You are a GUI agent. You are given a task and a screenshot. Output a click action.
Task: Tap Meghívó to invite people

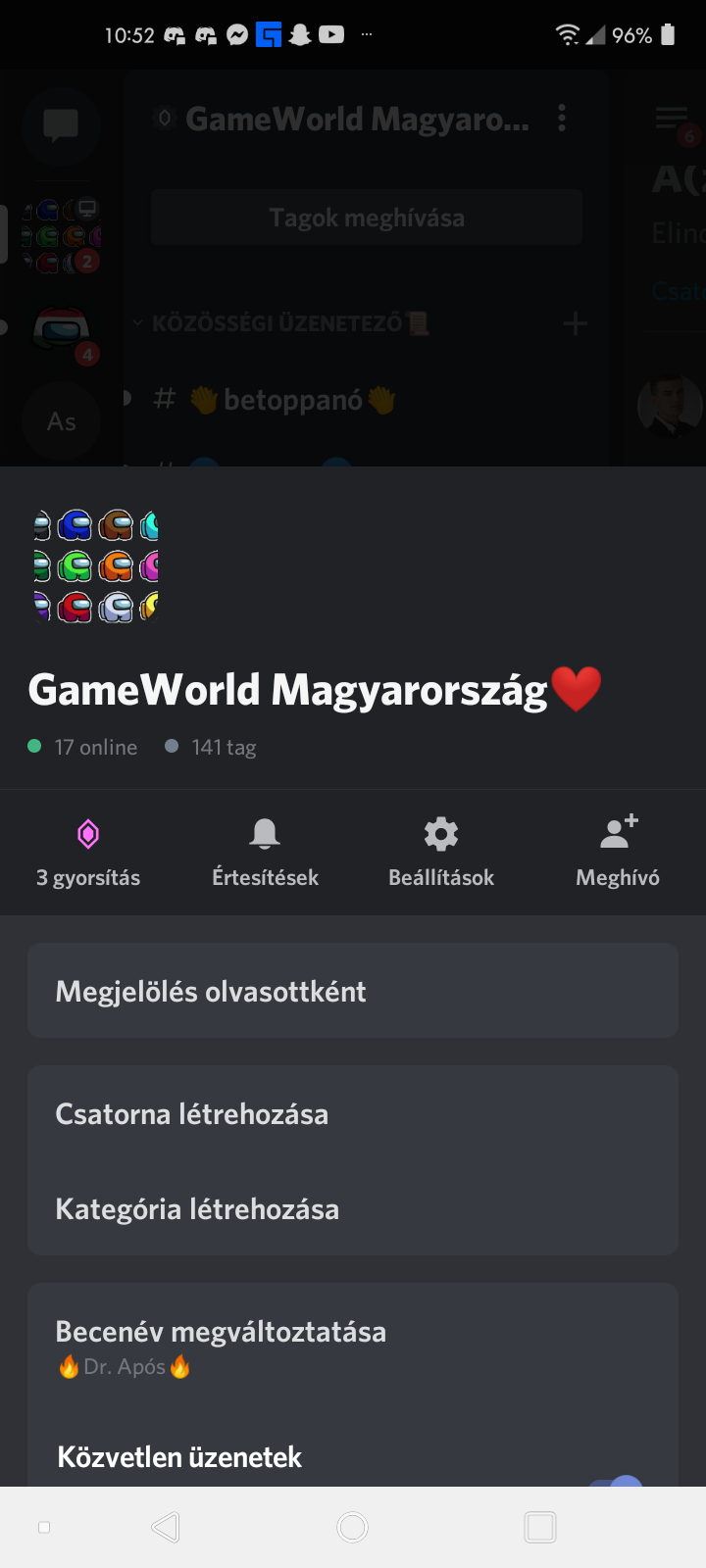(x=618, y=852)
